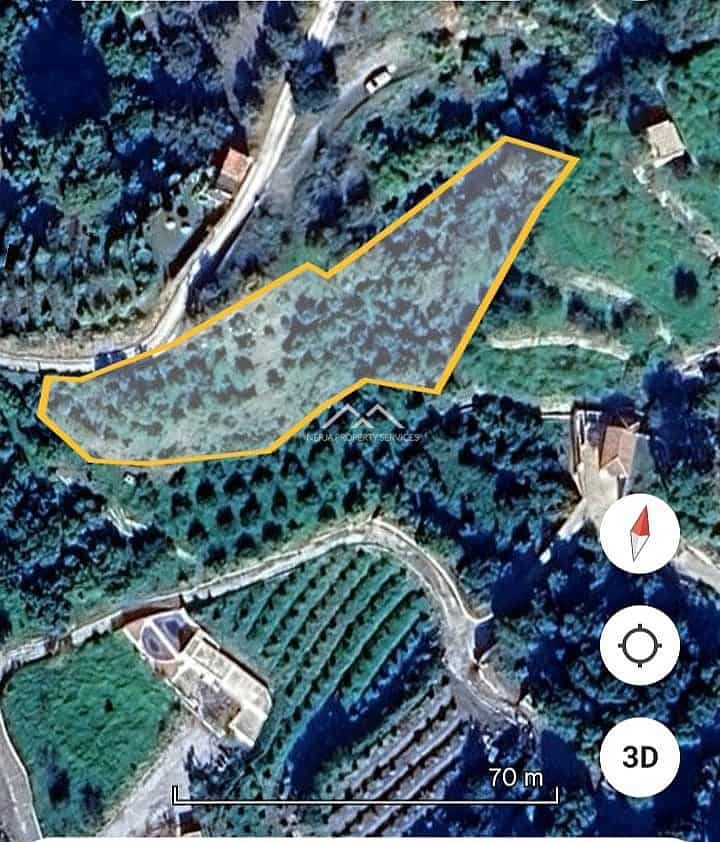720x842 pixels.
Task: Select the small building near top left
Action: 232,166
